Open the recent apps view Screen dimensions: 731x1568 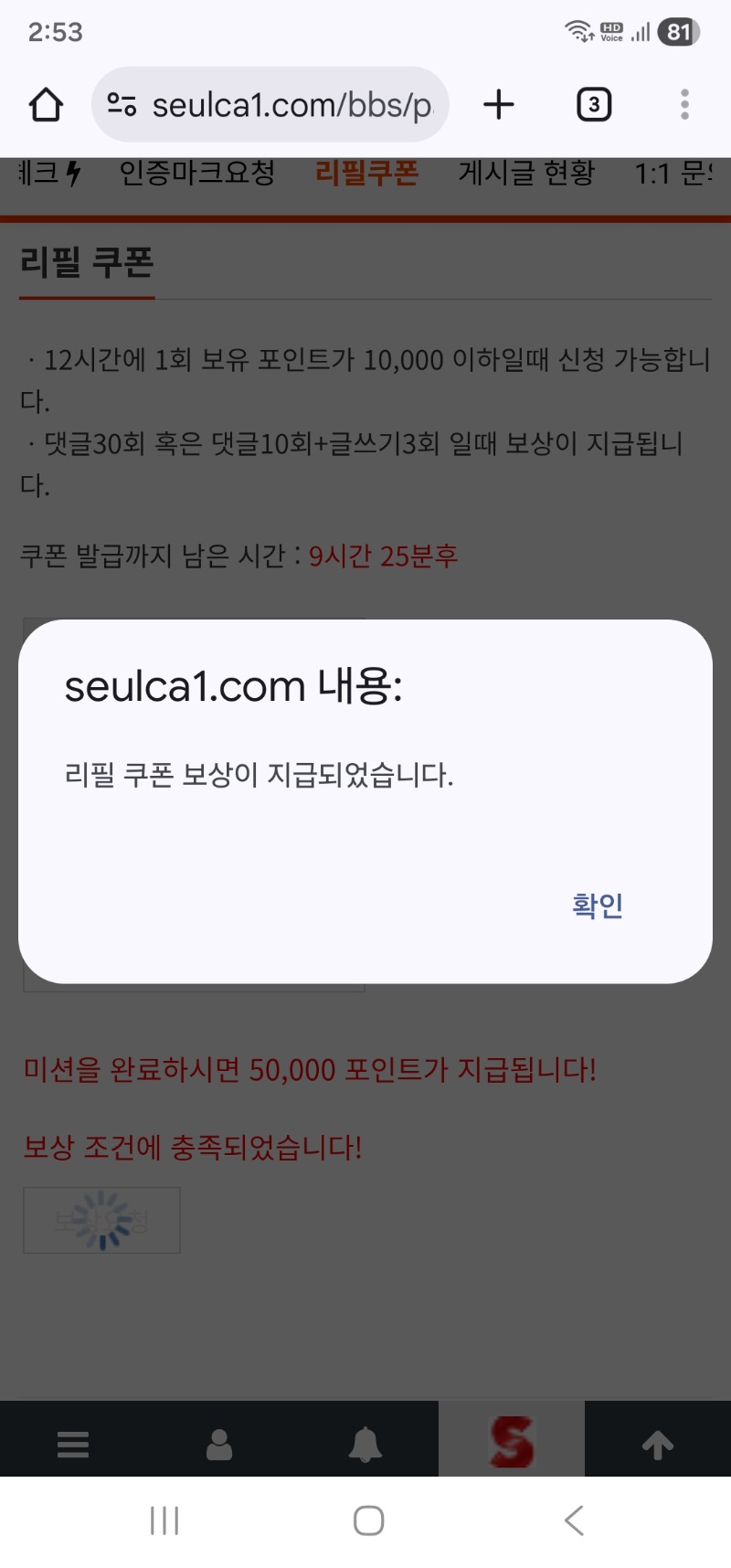pos(164,1520)
